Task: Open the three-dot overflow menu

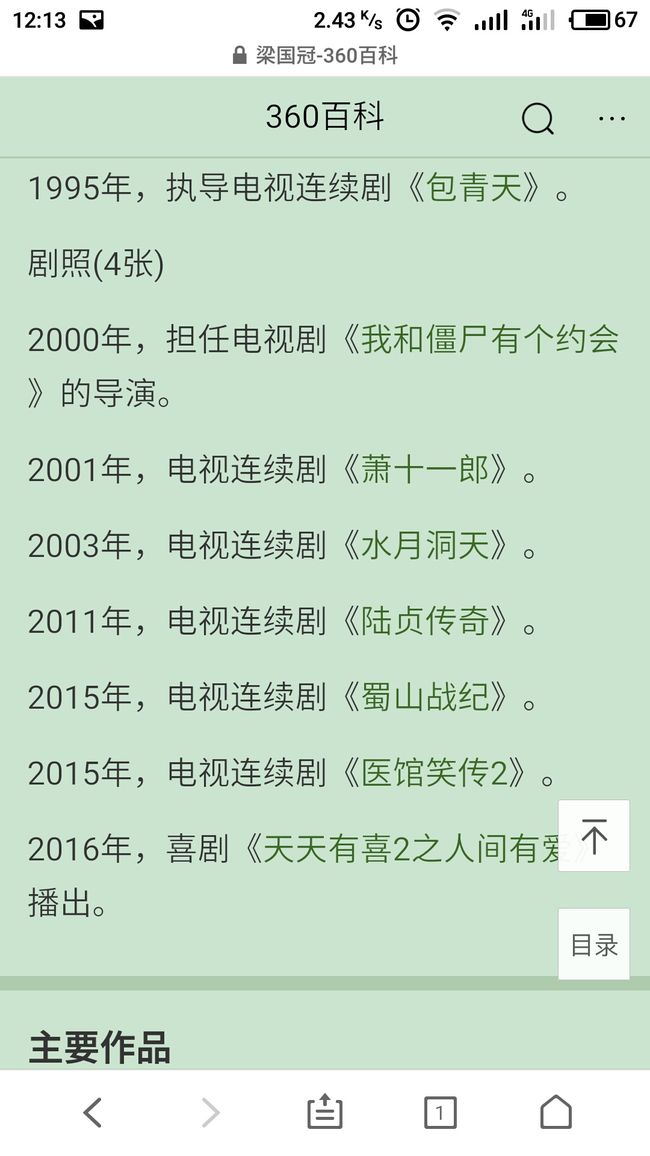Action: click(x=612, y=118)
